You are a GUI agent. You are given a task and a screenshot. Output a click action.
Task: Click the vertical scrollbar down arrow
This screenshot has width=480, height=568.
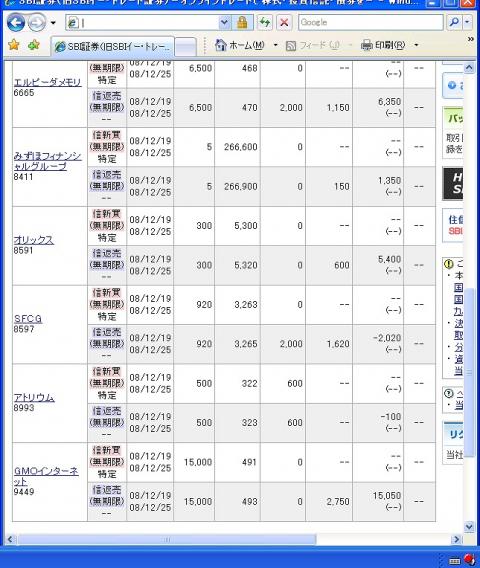point(469,527)
